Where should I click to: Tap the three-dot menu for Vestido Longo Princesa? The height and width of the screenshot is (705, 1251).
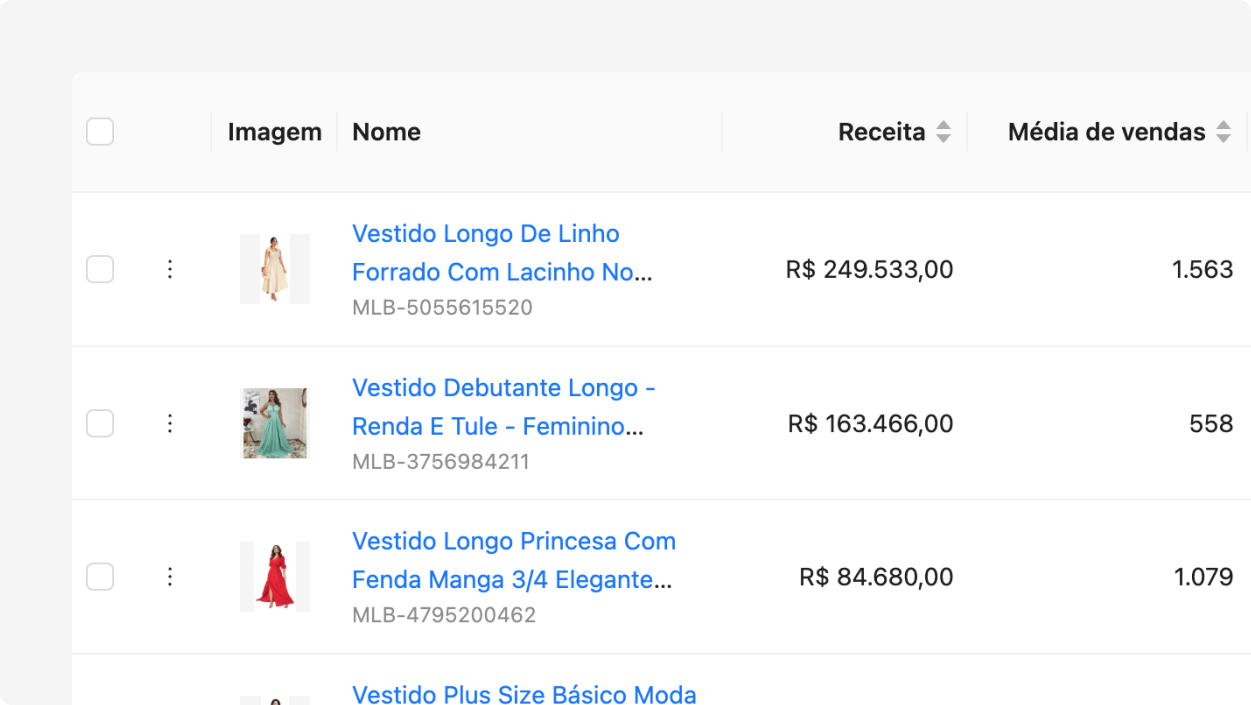(170, 577)
